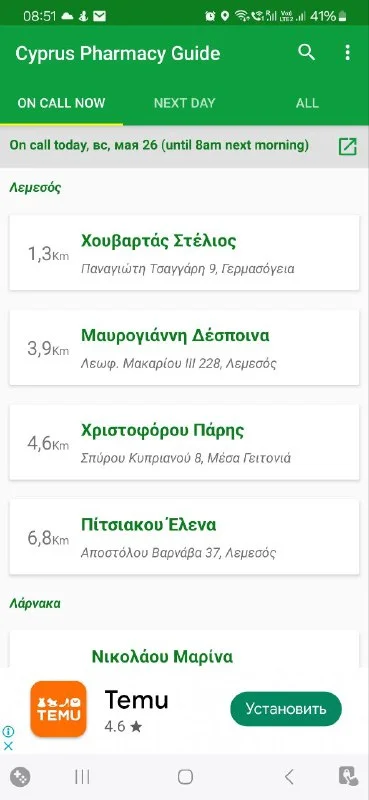Open pharmacy Νικολάου Μαρίνα card
369x800 pixels.
coord(184,649)
